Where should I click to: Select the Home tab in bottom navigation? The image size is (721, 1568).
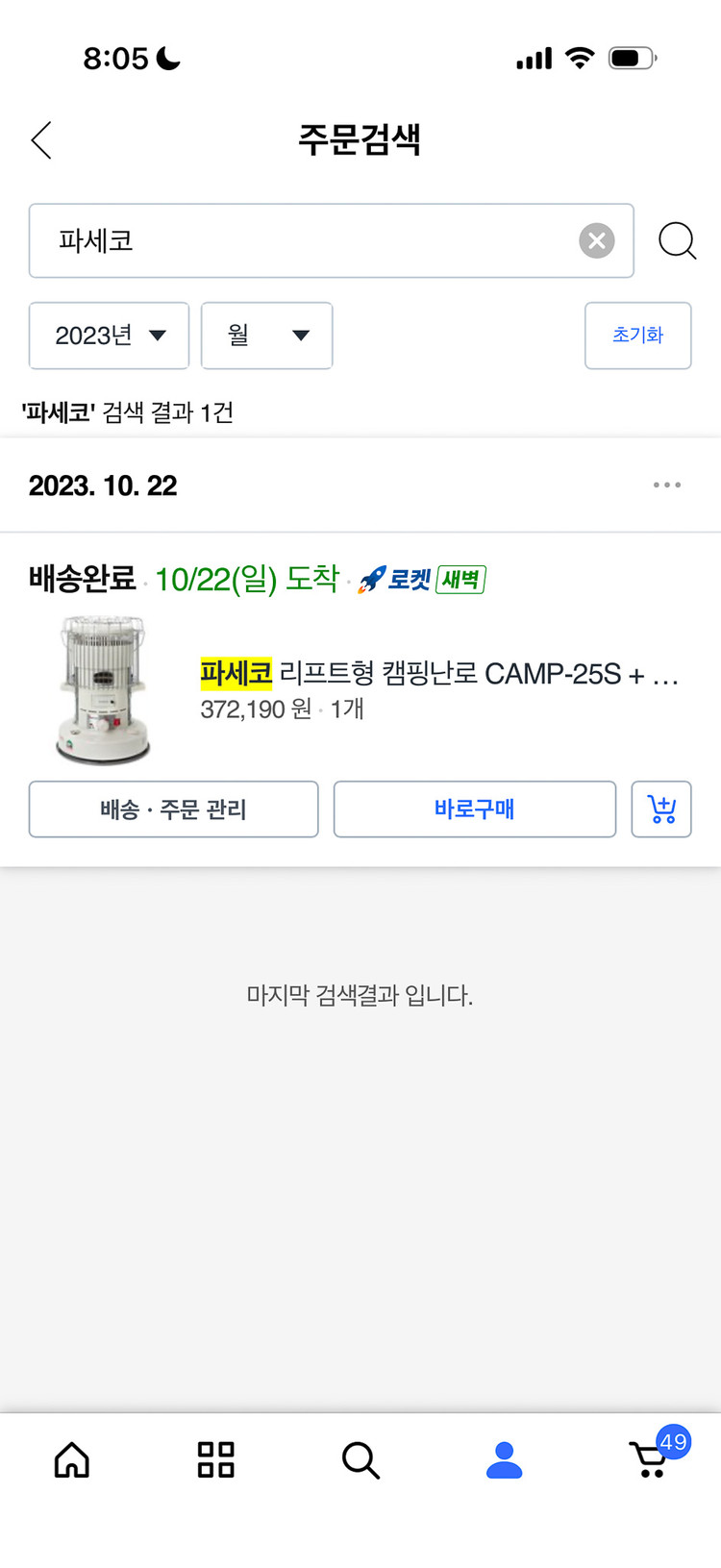pos(71,1459)
